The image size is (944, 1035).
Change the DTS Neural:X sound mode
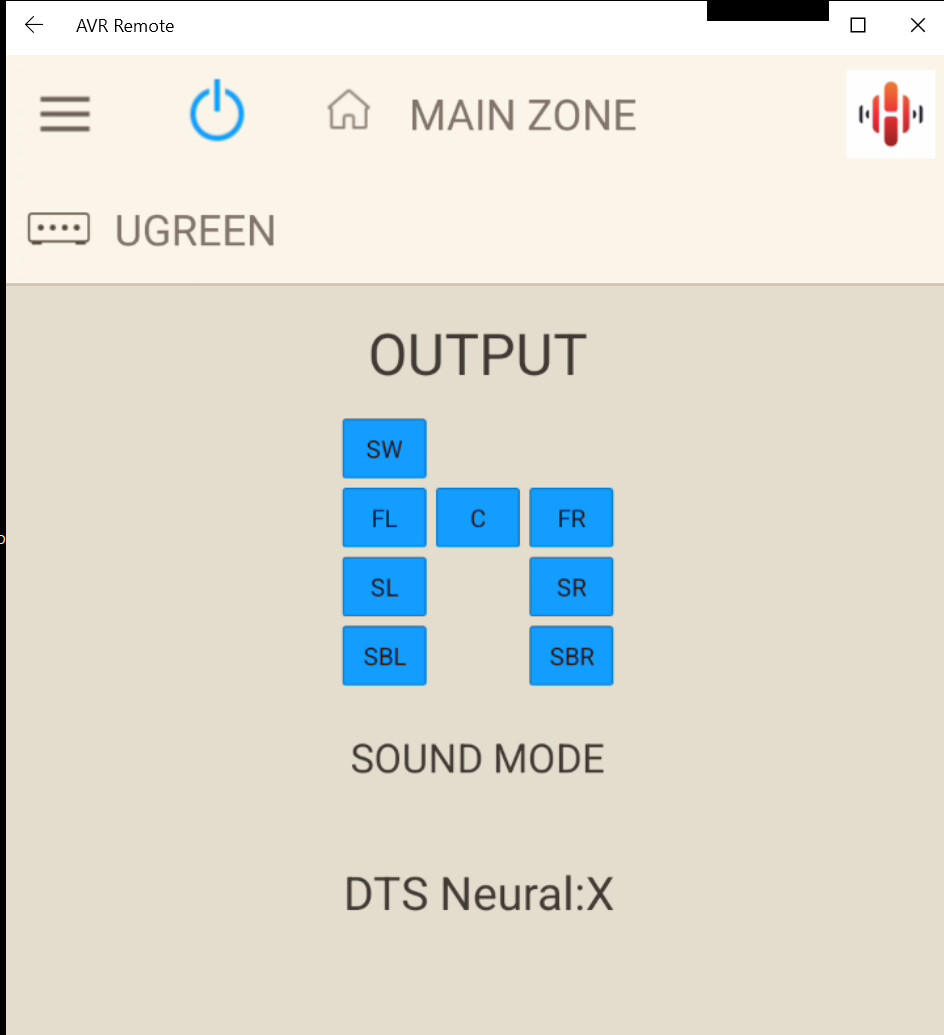(479, 894)
